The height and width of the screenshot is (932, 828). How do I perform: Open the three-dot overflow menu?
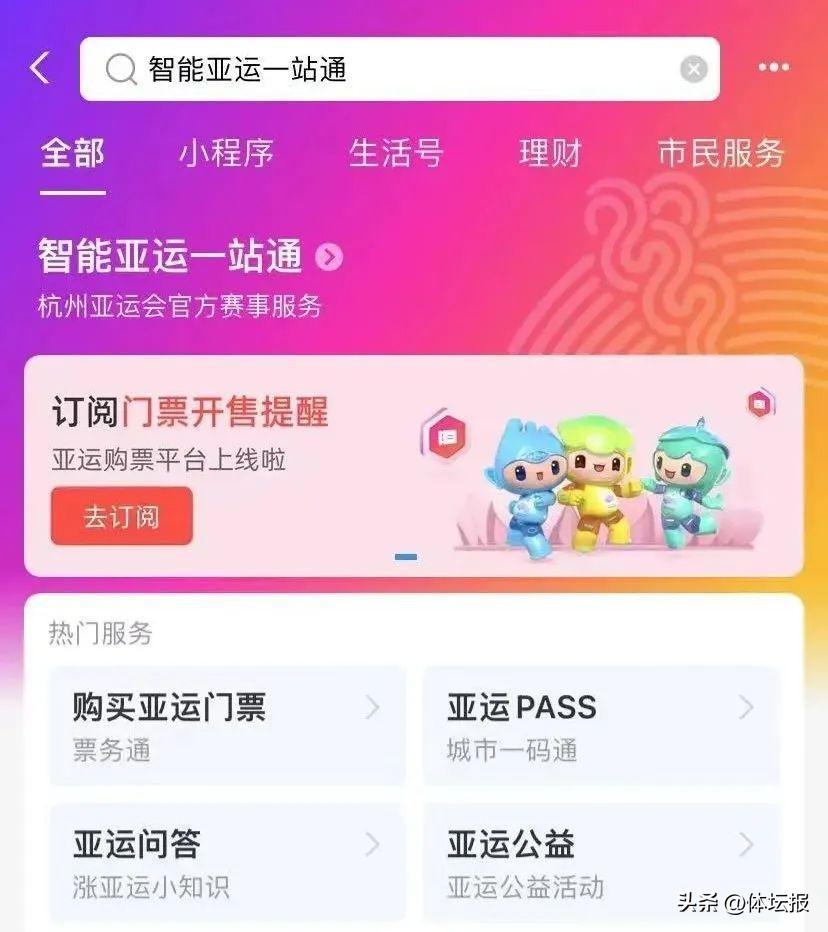click(773, 68)
